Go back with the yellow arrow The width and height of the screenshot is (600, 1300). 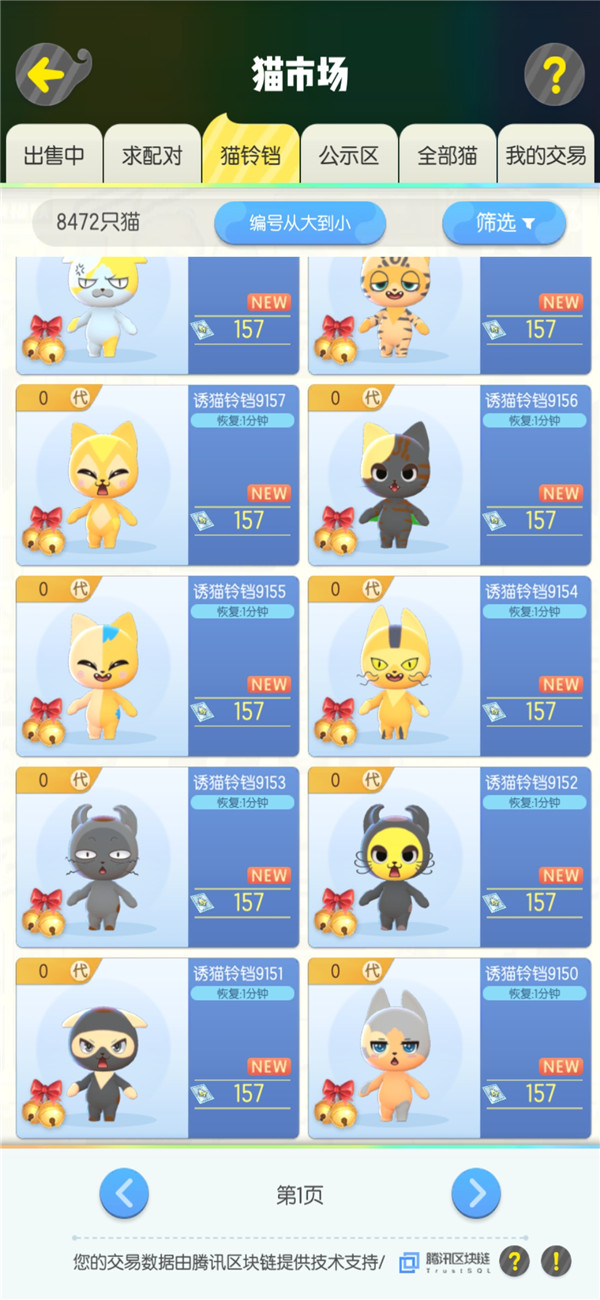click(x=46, y=74)
